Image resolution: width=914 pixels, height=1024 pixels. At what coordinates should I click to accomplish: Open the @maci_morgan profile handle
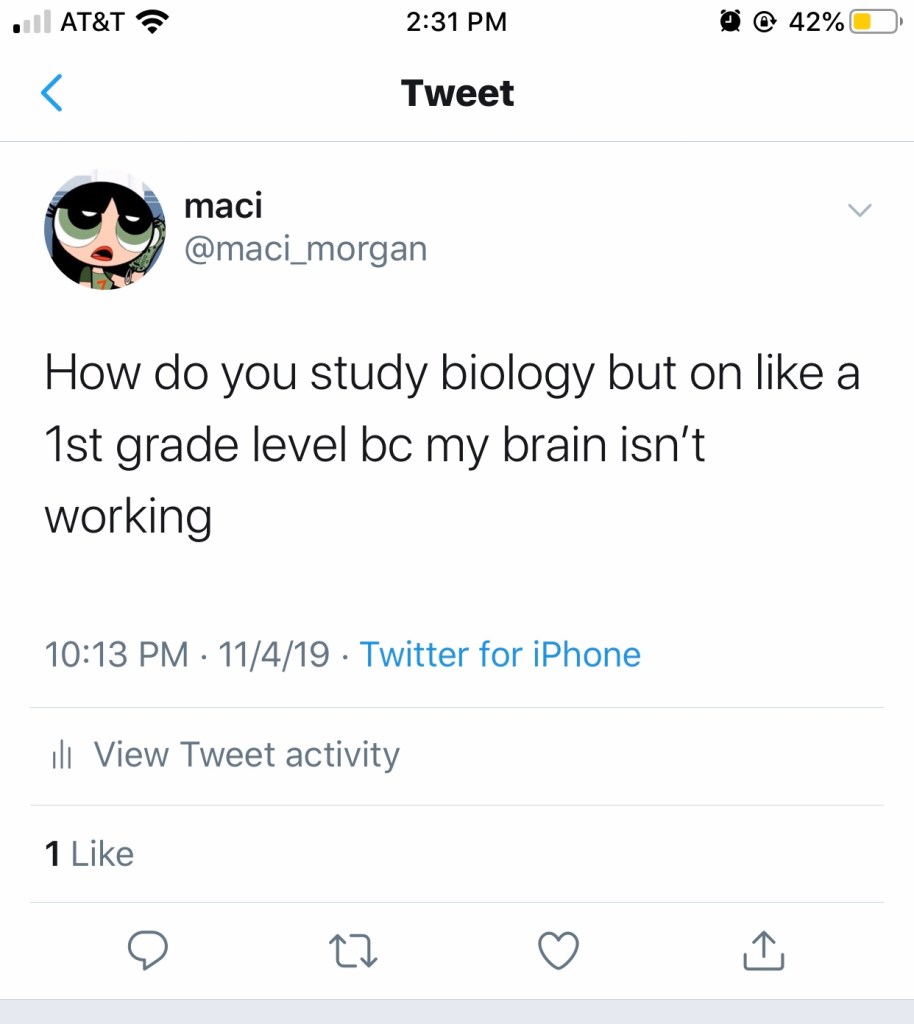point(305,249)
